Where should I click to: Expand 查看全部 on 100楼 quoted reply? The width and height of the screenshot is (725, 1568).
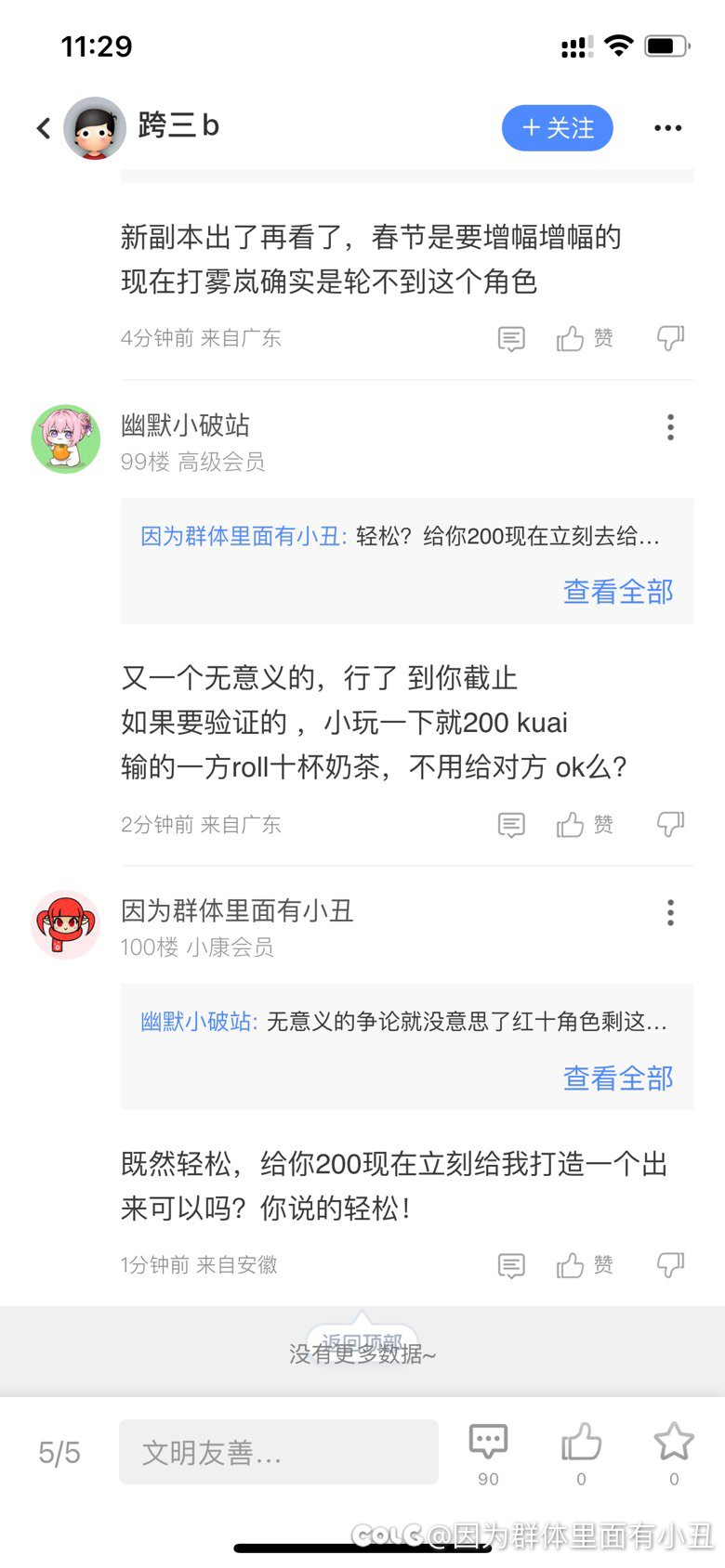pos(618,1078)
